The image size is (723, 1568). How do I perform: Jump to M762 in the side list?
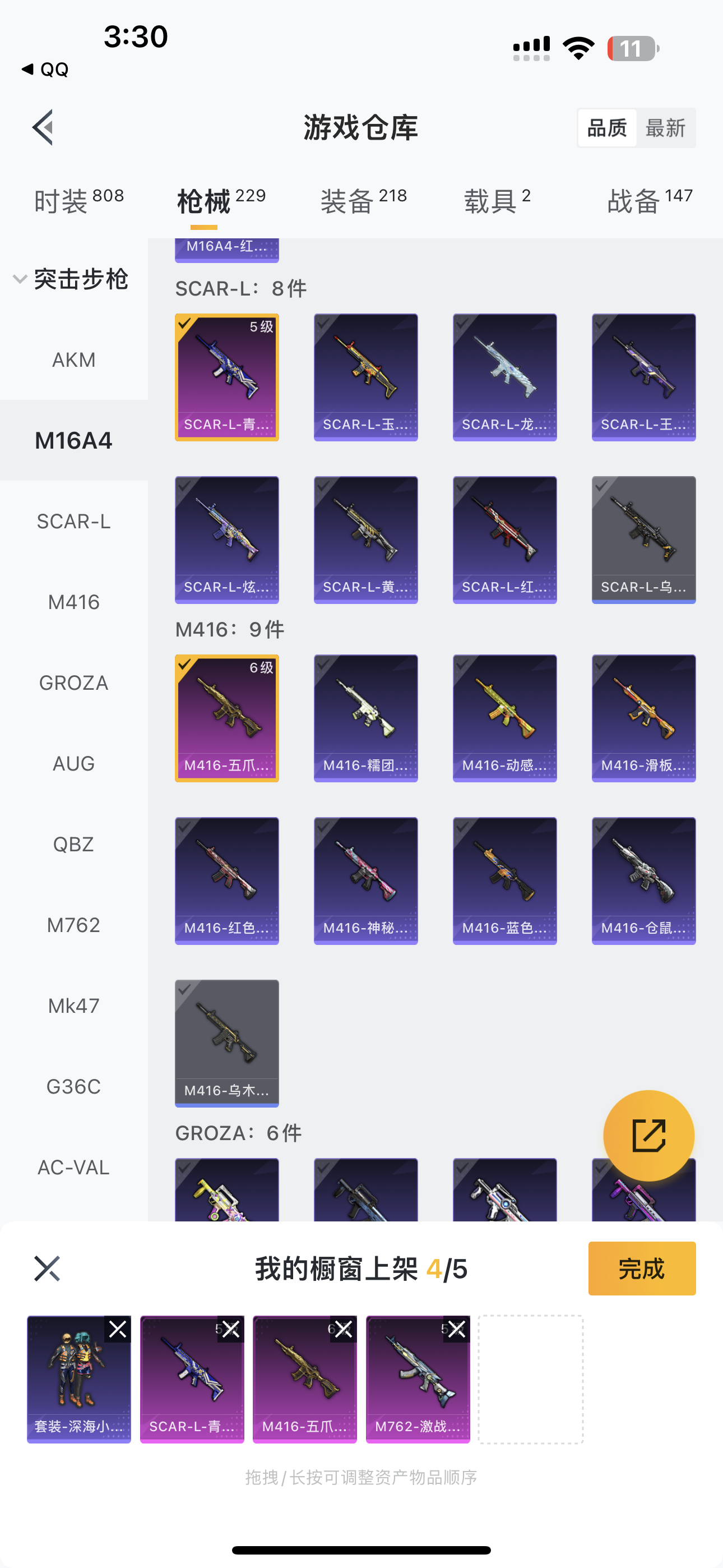(73, 925)
